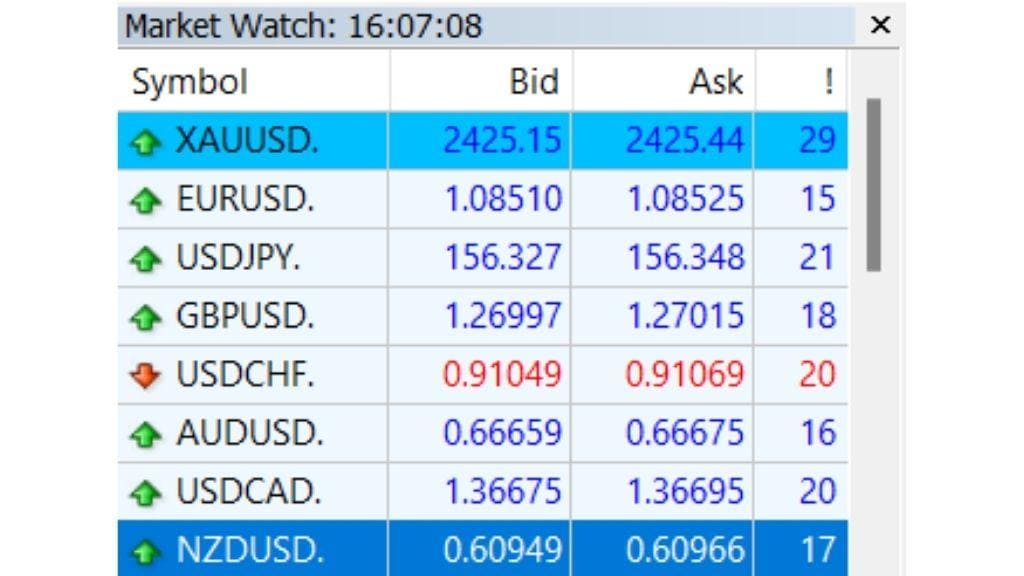
Task: Select the USDCHF. symbol row
Action: click(245, 374)
